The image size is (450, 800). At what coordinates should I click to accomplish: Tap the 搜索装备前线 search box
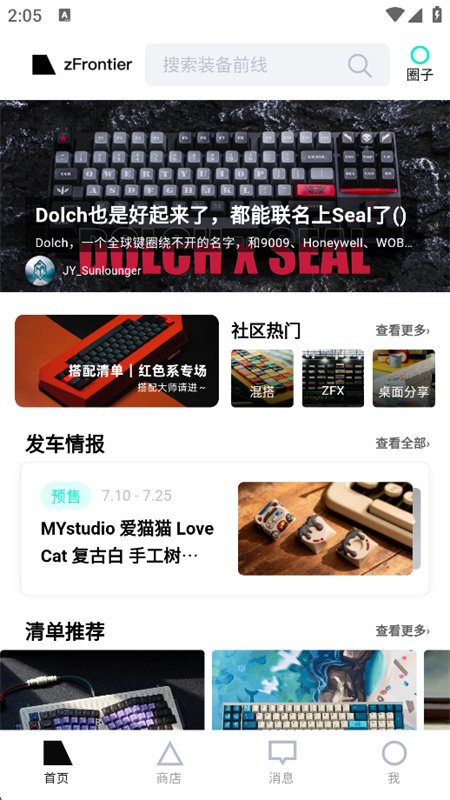coord(267,65)
